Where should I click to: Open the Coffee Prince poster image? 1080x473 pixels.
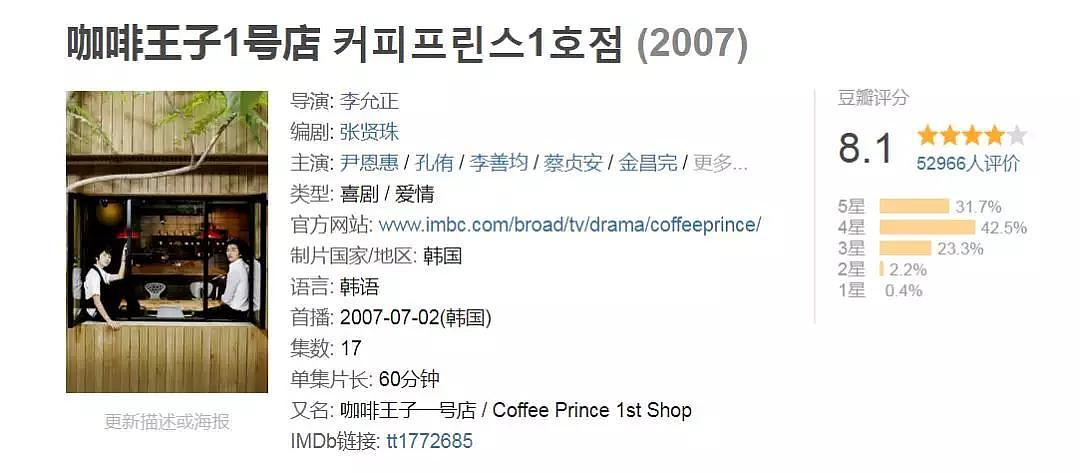pyautogui.click(x=167, y=242)
